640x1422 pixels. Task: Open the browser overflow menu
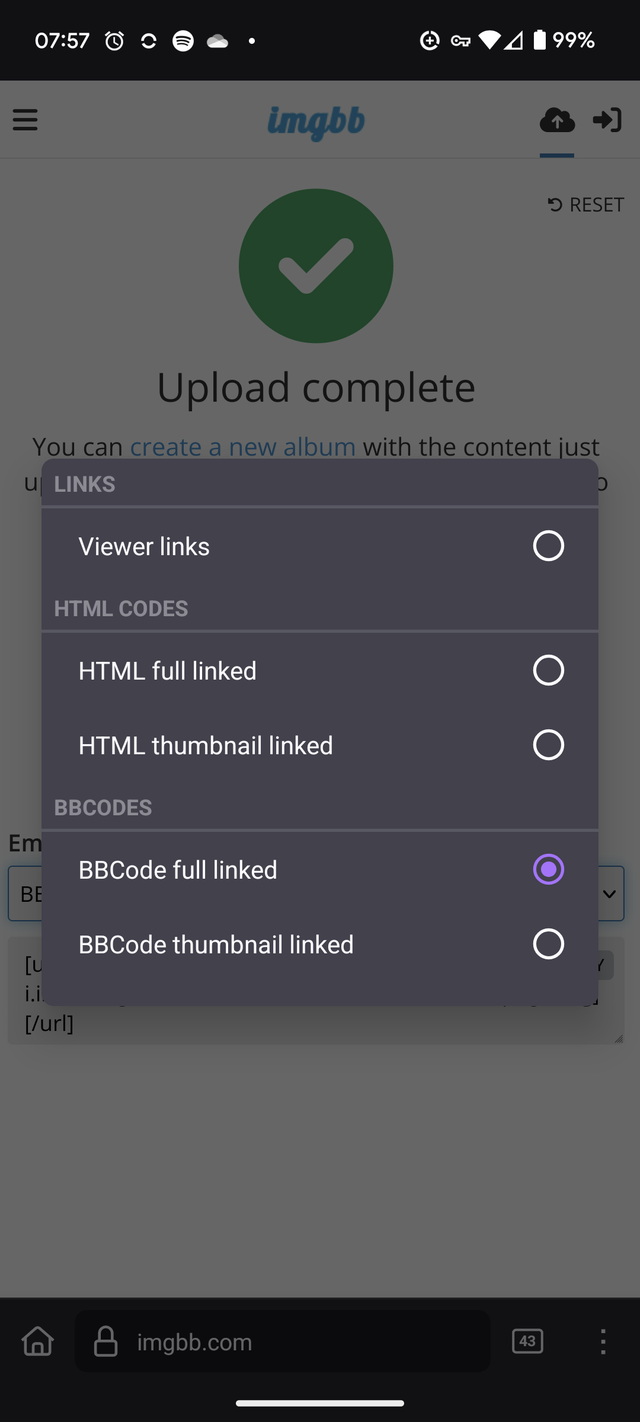[603, 1342]
